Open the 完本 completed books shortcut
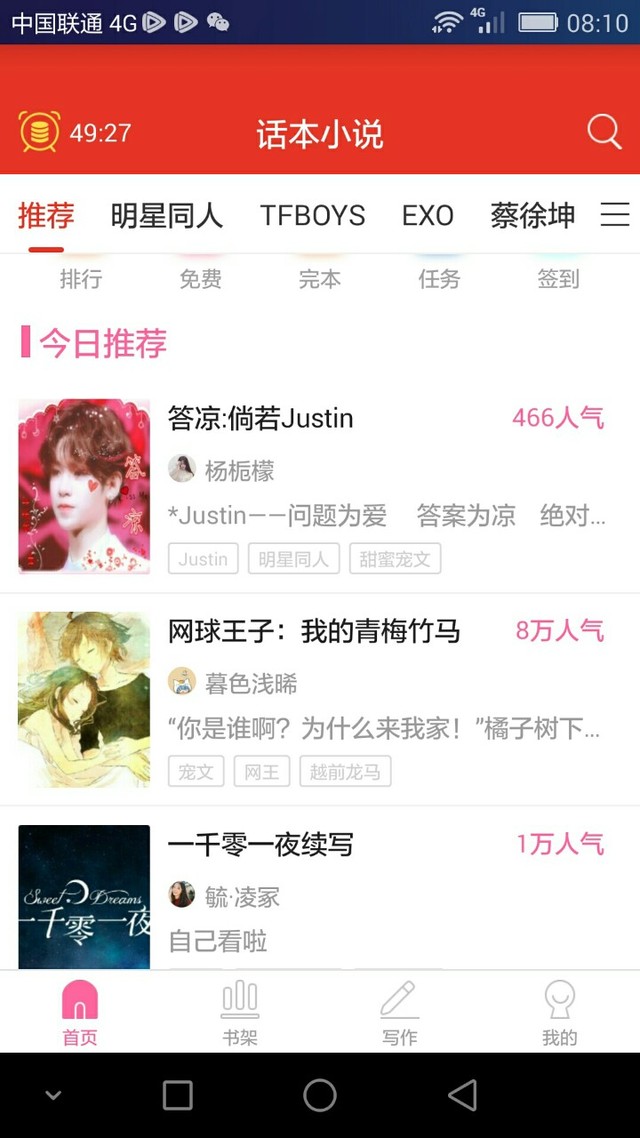This screenshot has height=1138, width=640. [x=319, y=277]
